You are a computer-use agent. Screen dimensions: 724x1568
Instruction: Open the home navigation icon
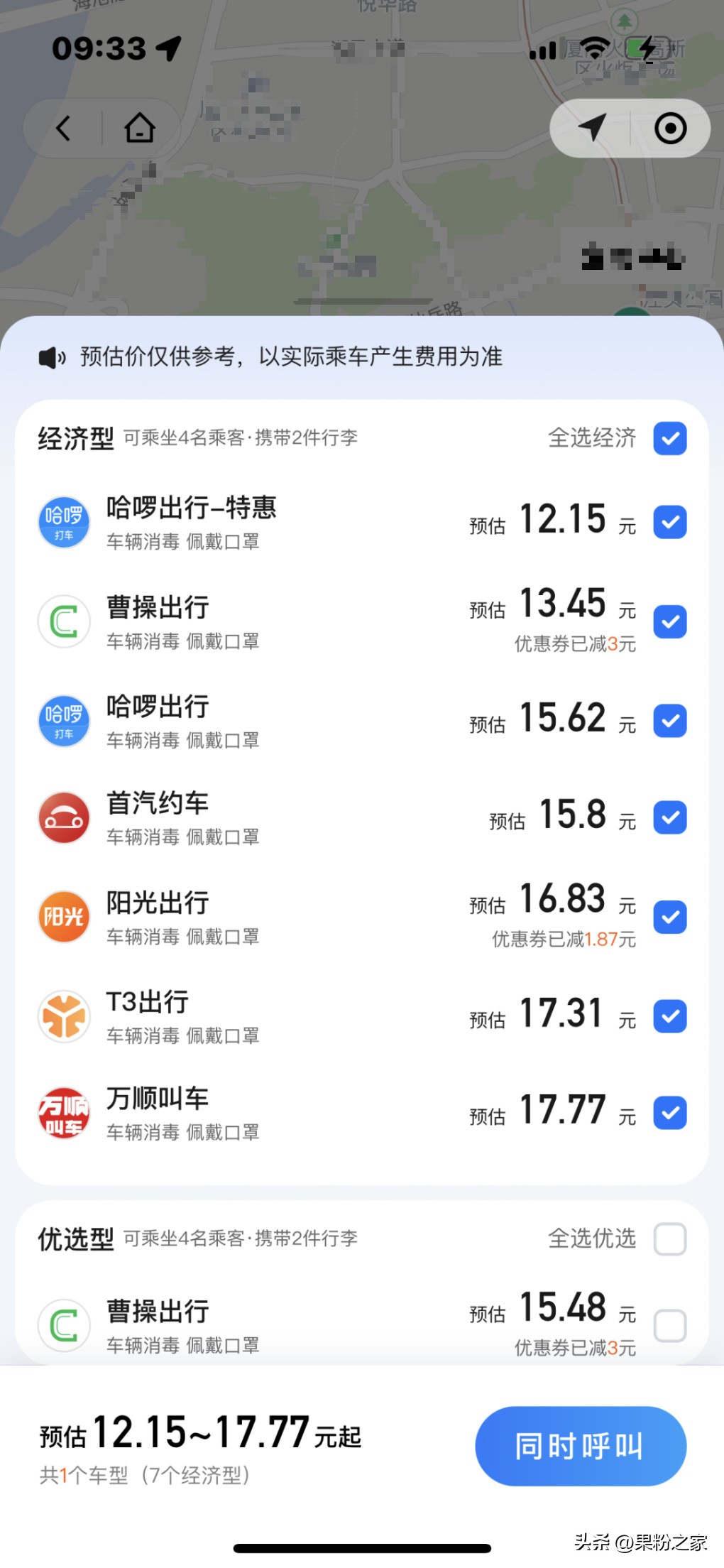[x=139, y=128]
